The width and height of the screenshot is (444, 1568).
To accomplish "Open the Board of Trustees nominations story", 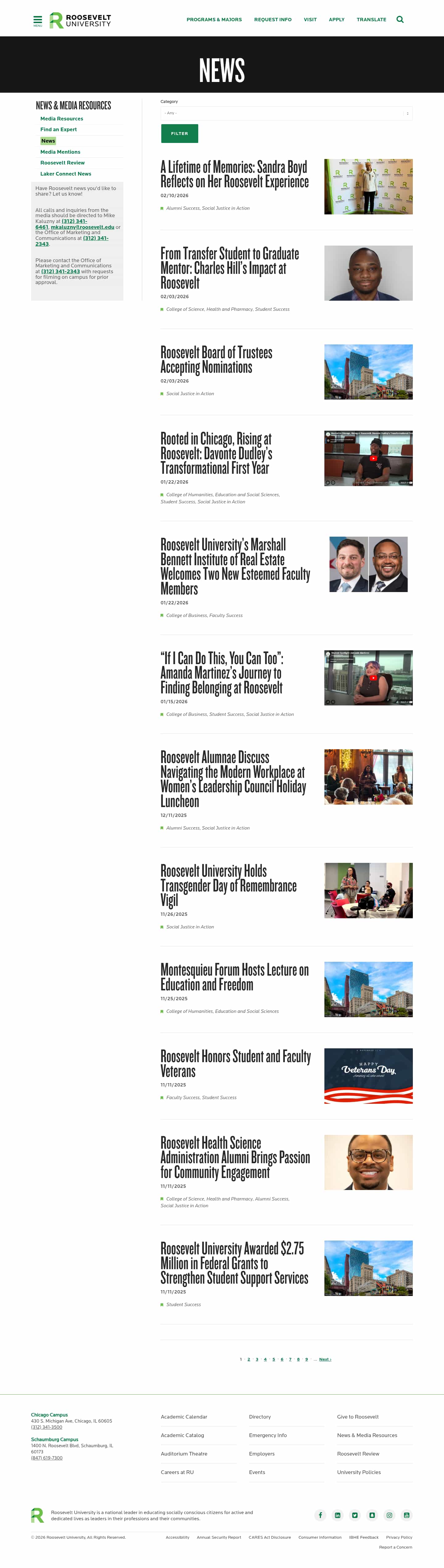I will (x=216, y=360).
